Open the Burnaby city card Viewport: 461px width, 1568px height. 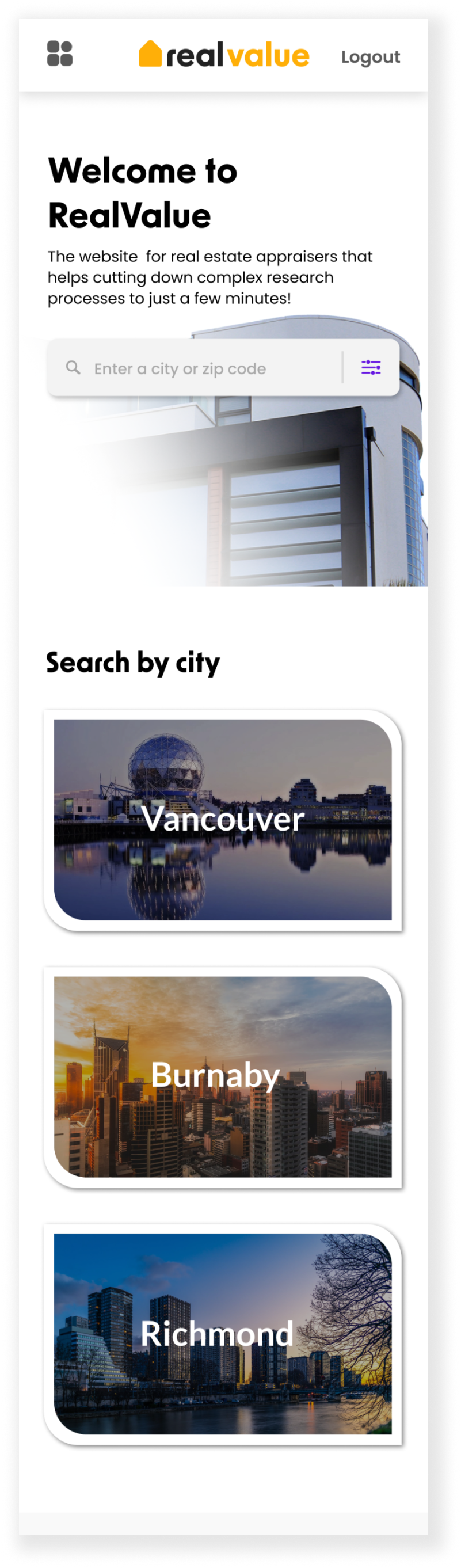(223, 1076)
